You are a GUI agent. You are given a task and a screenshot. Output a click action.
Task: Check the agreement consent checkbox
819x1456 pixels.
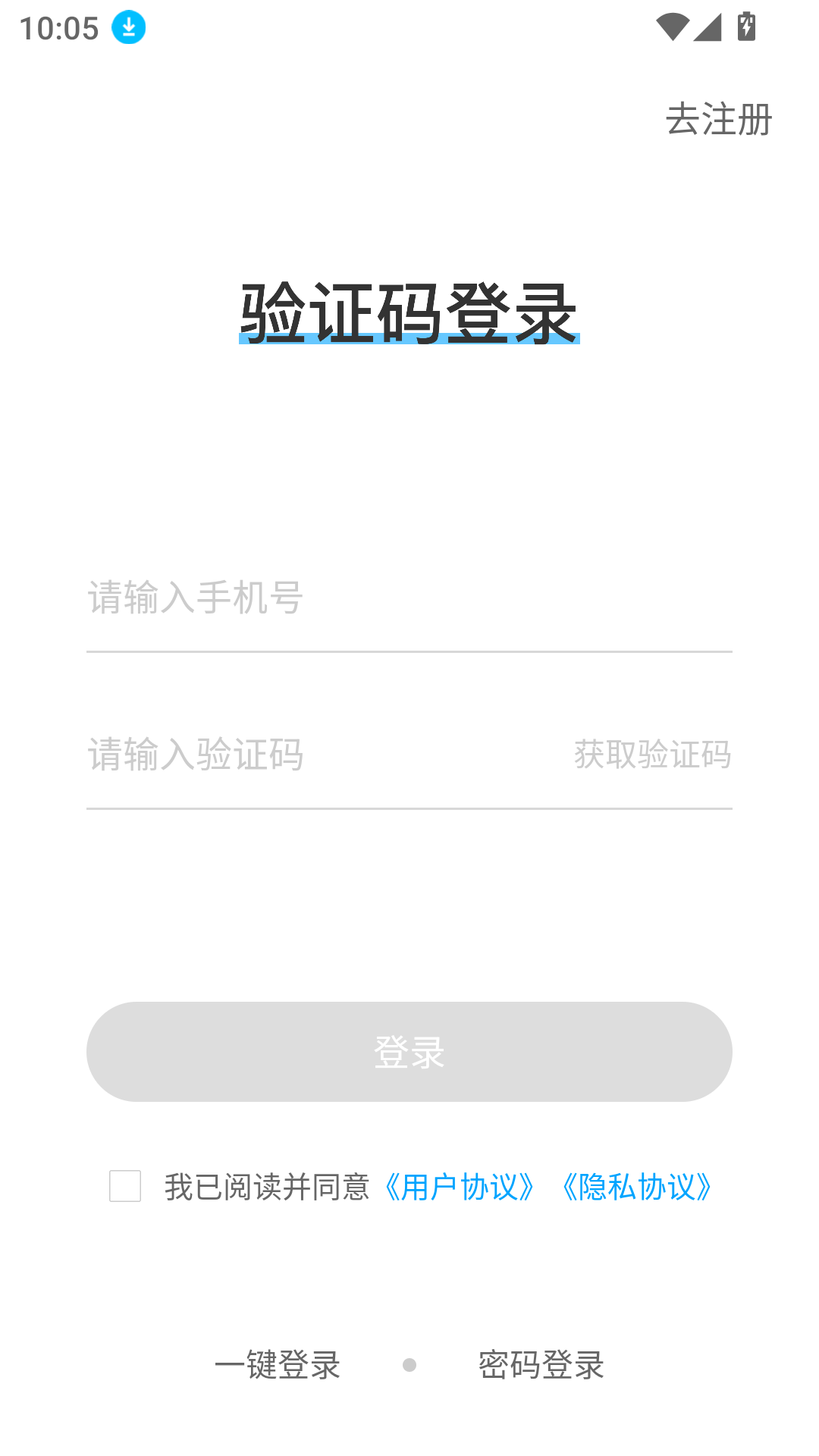(x=125, y=1186)
